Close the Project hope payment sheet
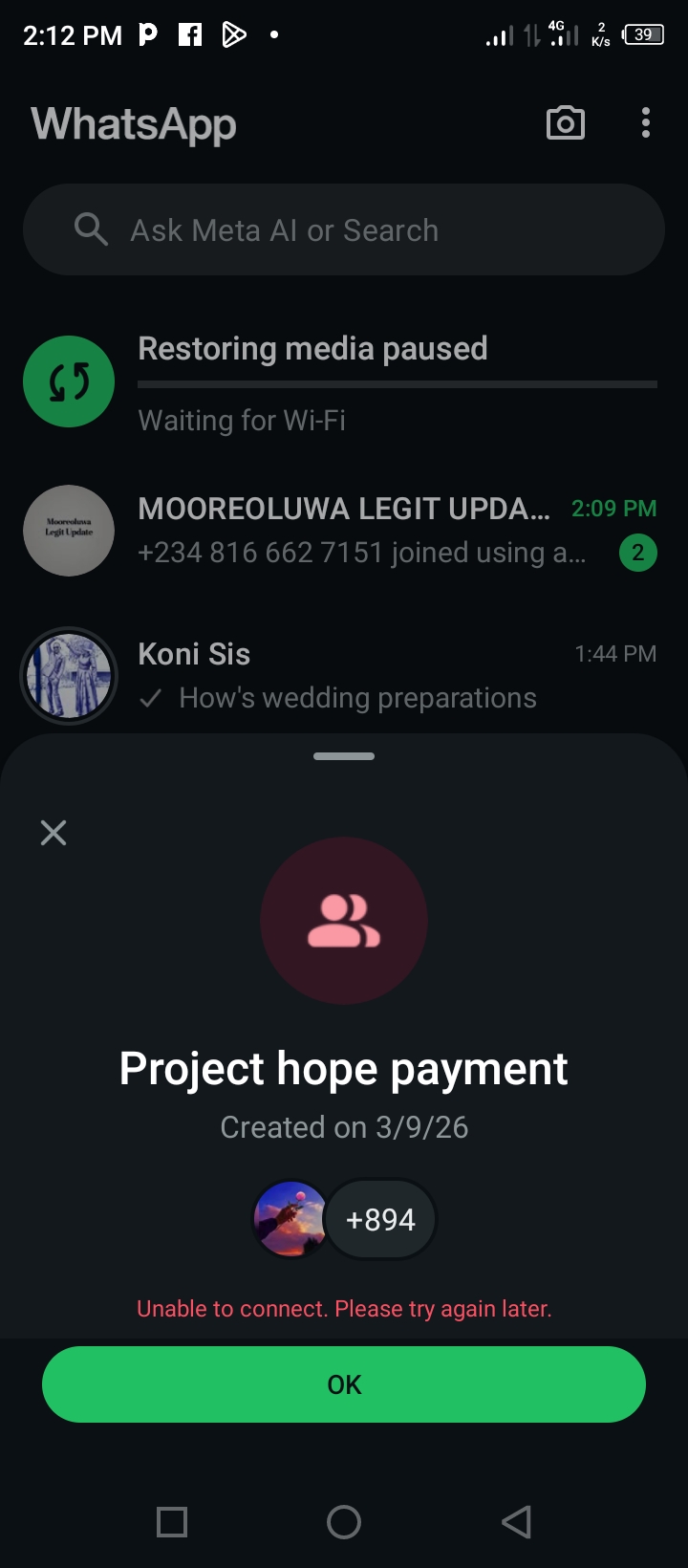The image size is (688, 1568). coord(54,833)
